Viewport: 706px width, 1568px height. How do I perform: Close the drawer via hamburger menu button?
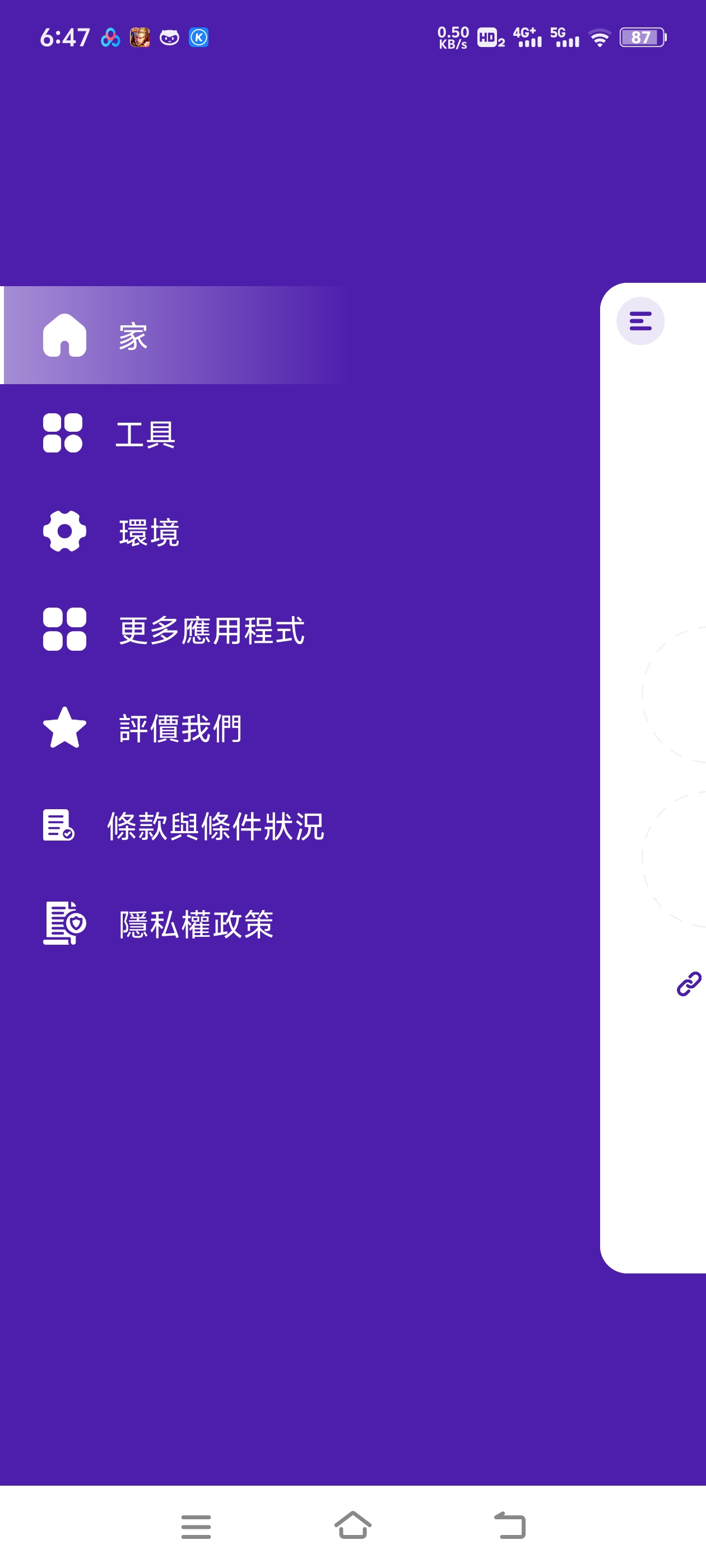point(640,321)
